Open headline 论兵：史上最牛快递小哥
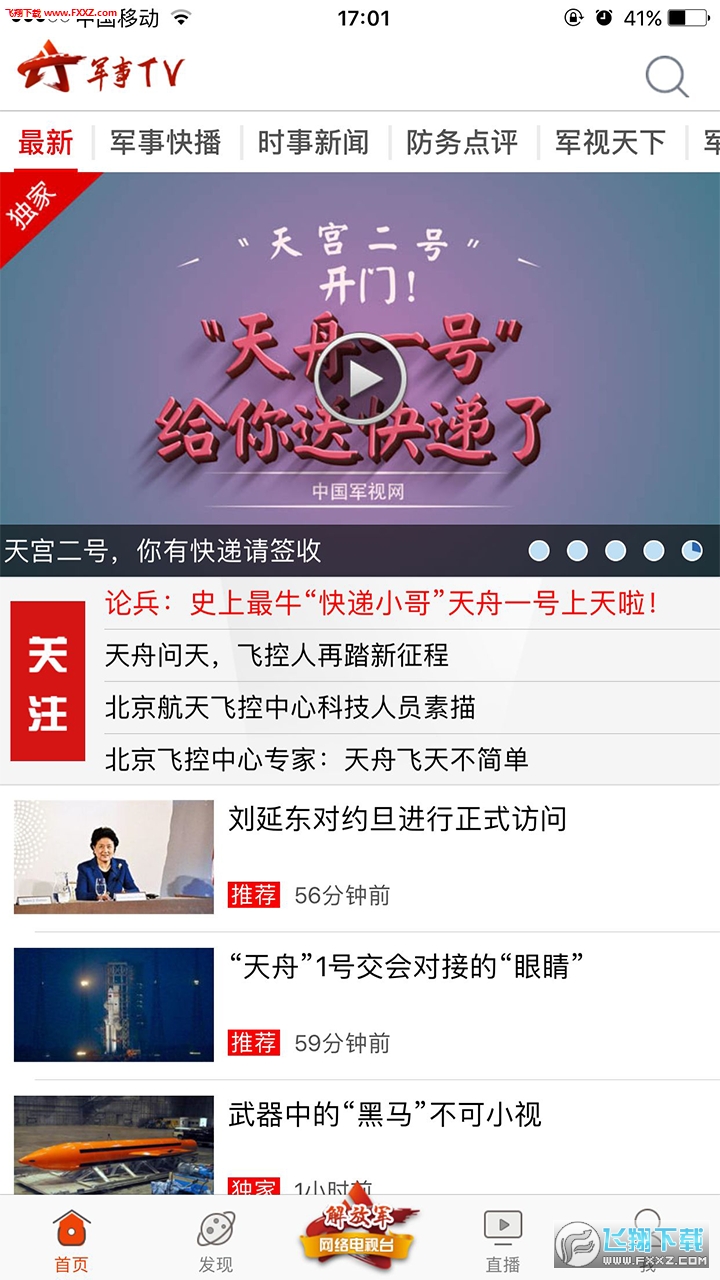This screenshot has width=720, height=1280. tap(381, 603)
